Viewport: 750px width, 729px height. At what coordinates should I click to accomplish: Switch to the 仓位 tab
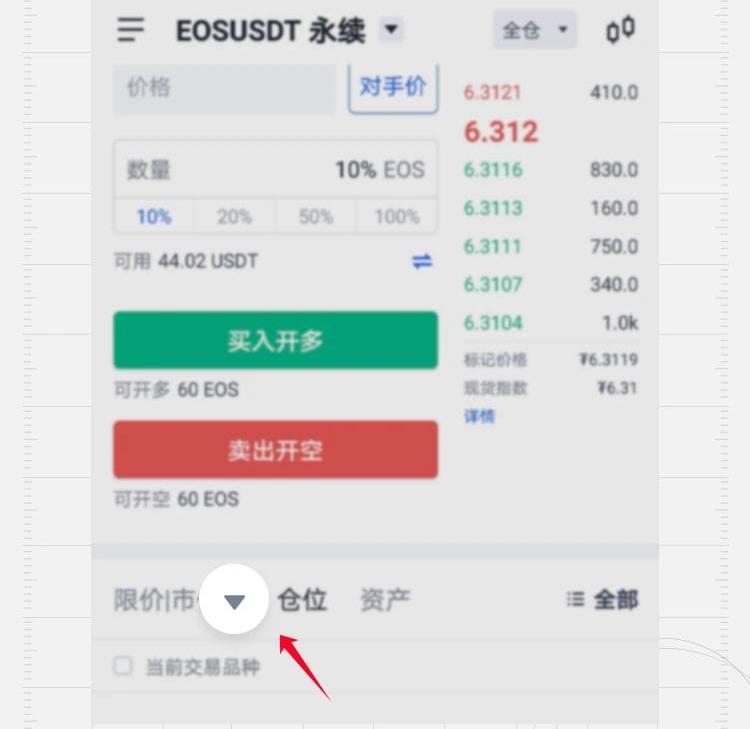(x=302, y=600)
